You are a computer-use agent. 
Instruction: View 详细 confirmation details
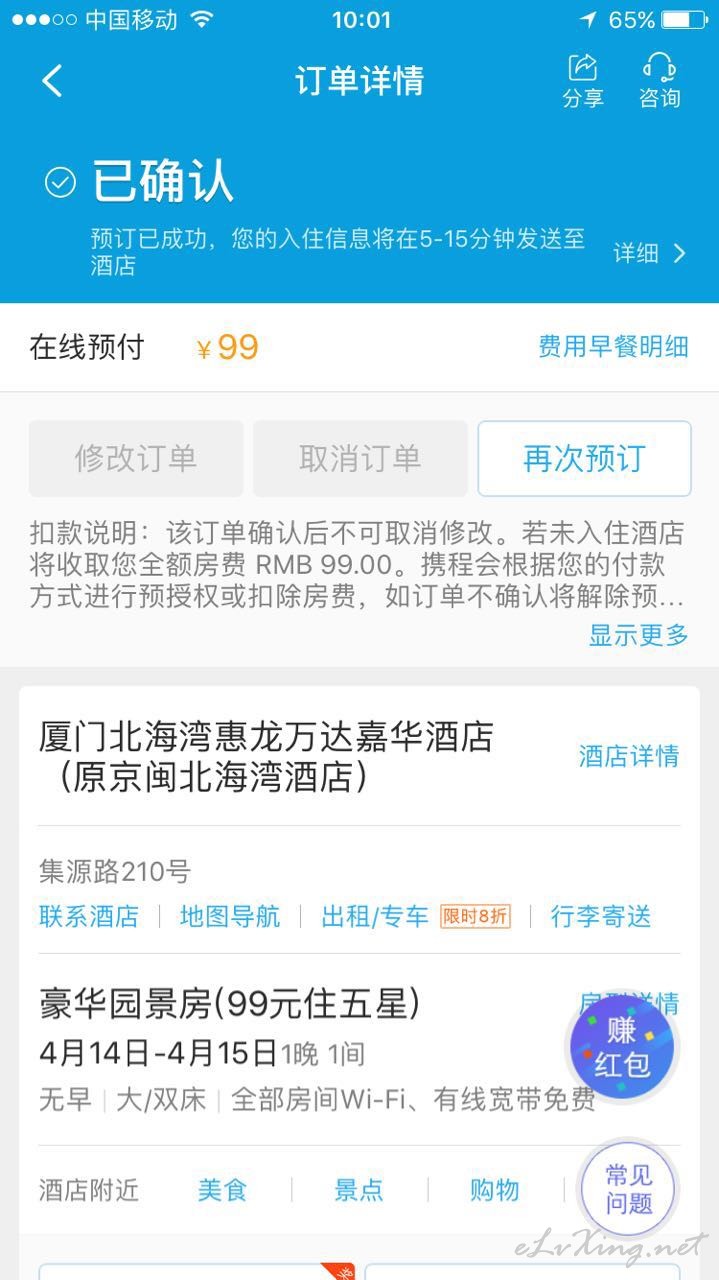(649, 253)
